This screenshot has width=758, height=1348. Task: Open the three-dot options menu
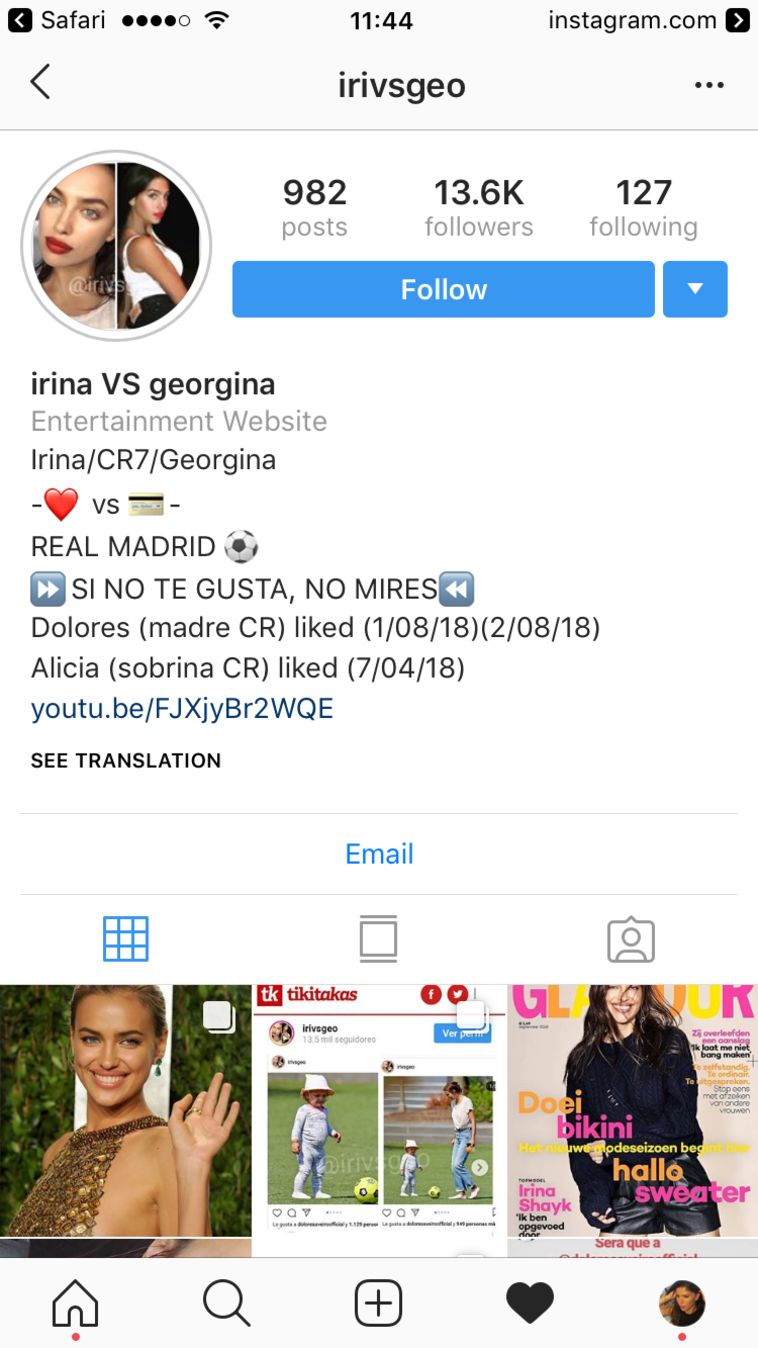click(x=708, y=85)
